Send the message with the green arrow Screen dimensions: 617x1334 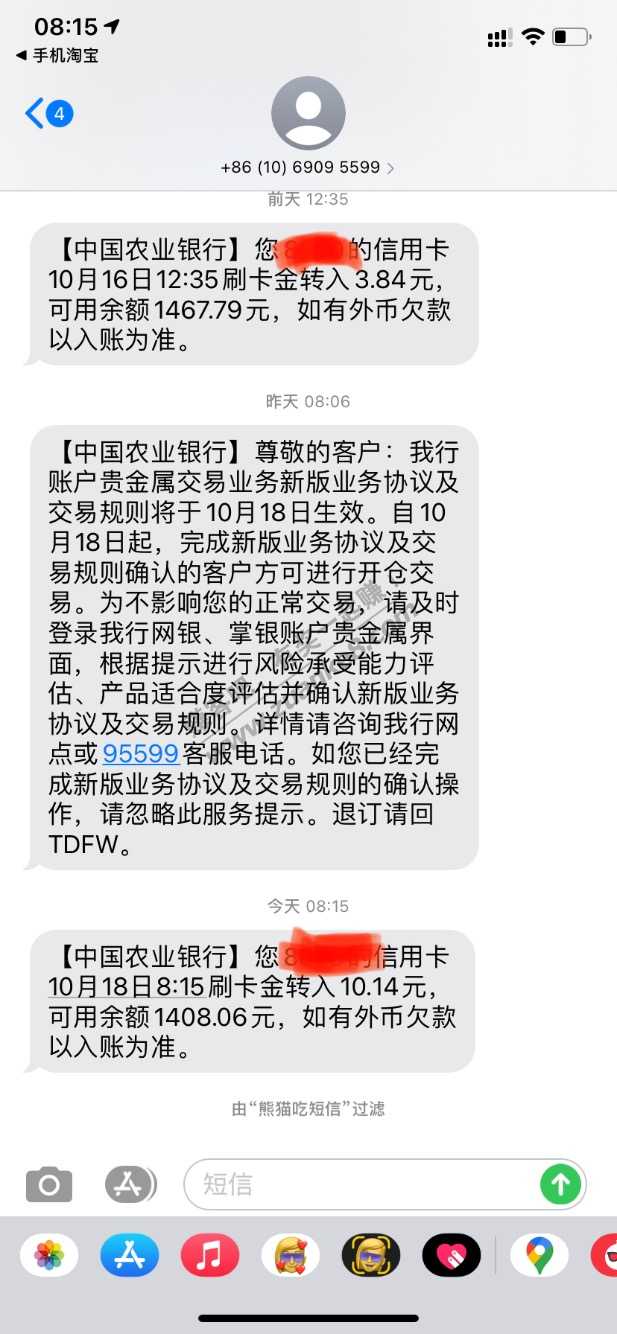560,1185
